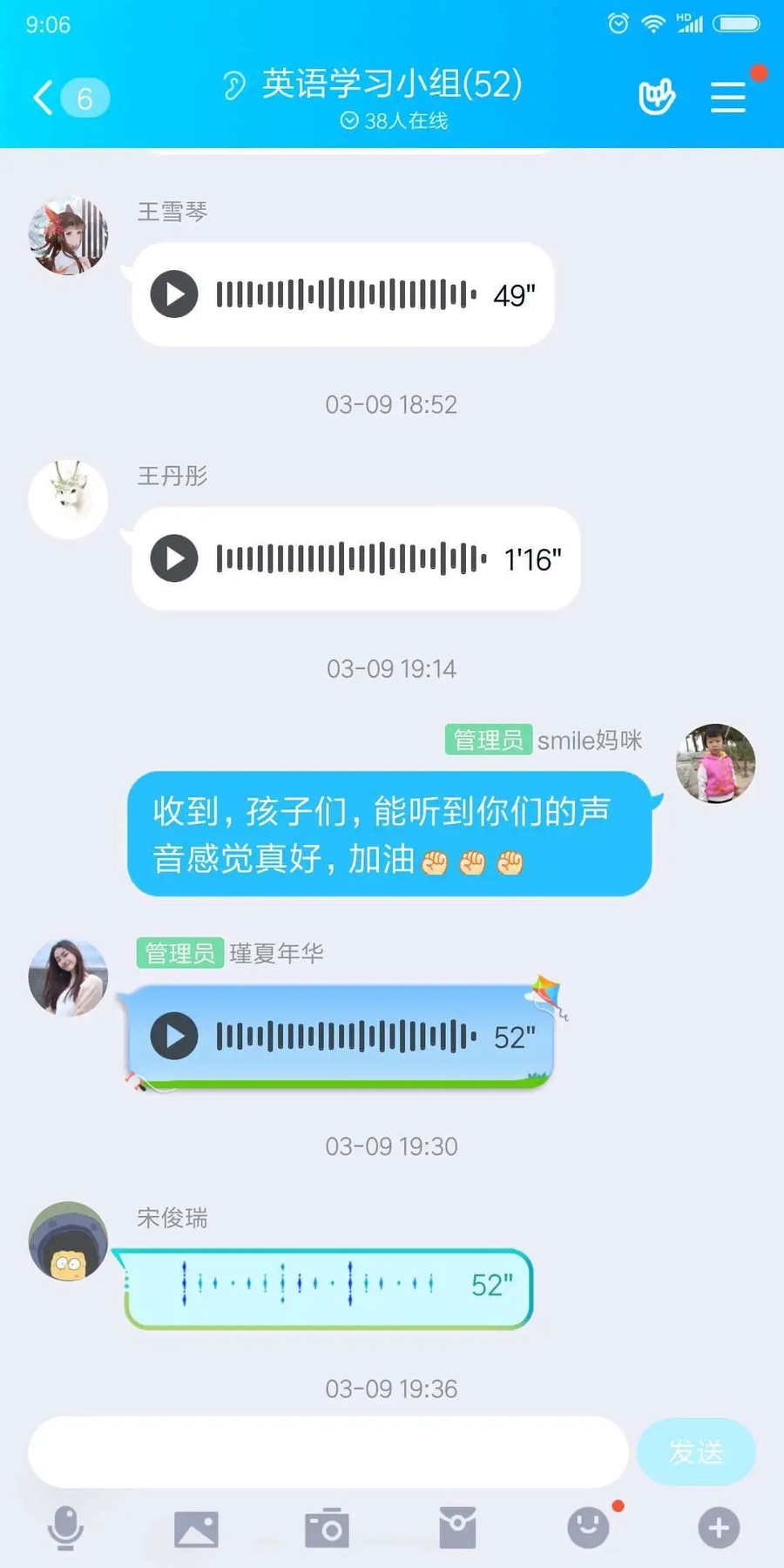
Task: Open 宋俊瑞's profile avatar
Action: click(68, 1241)
